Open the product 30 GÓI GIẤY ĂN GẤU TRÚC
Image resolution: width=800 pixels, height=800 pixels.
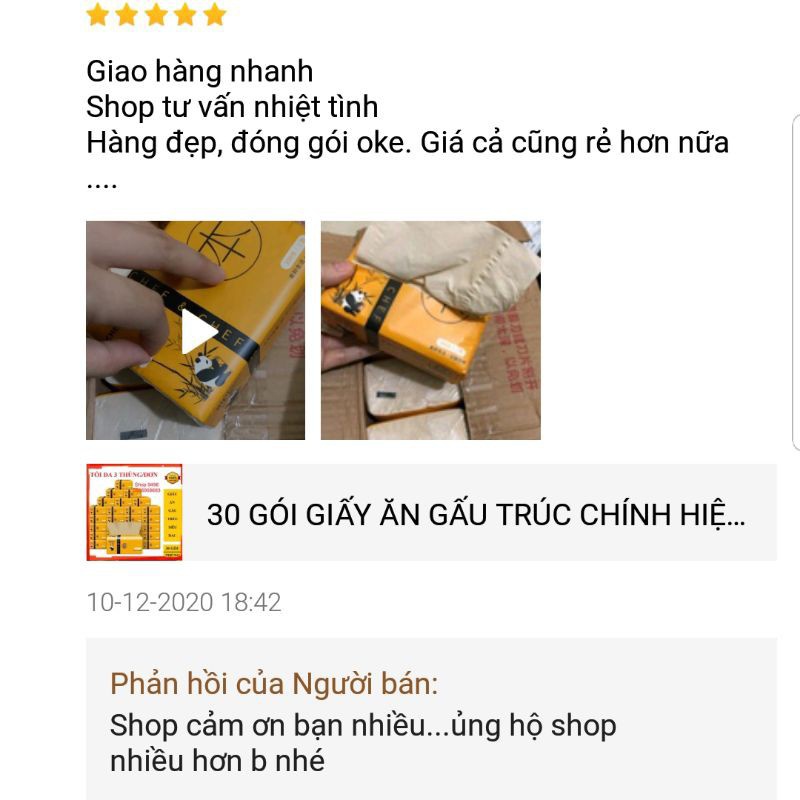pyautogui.click(x=475, y=514)
